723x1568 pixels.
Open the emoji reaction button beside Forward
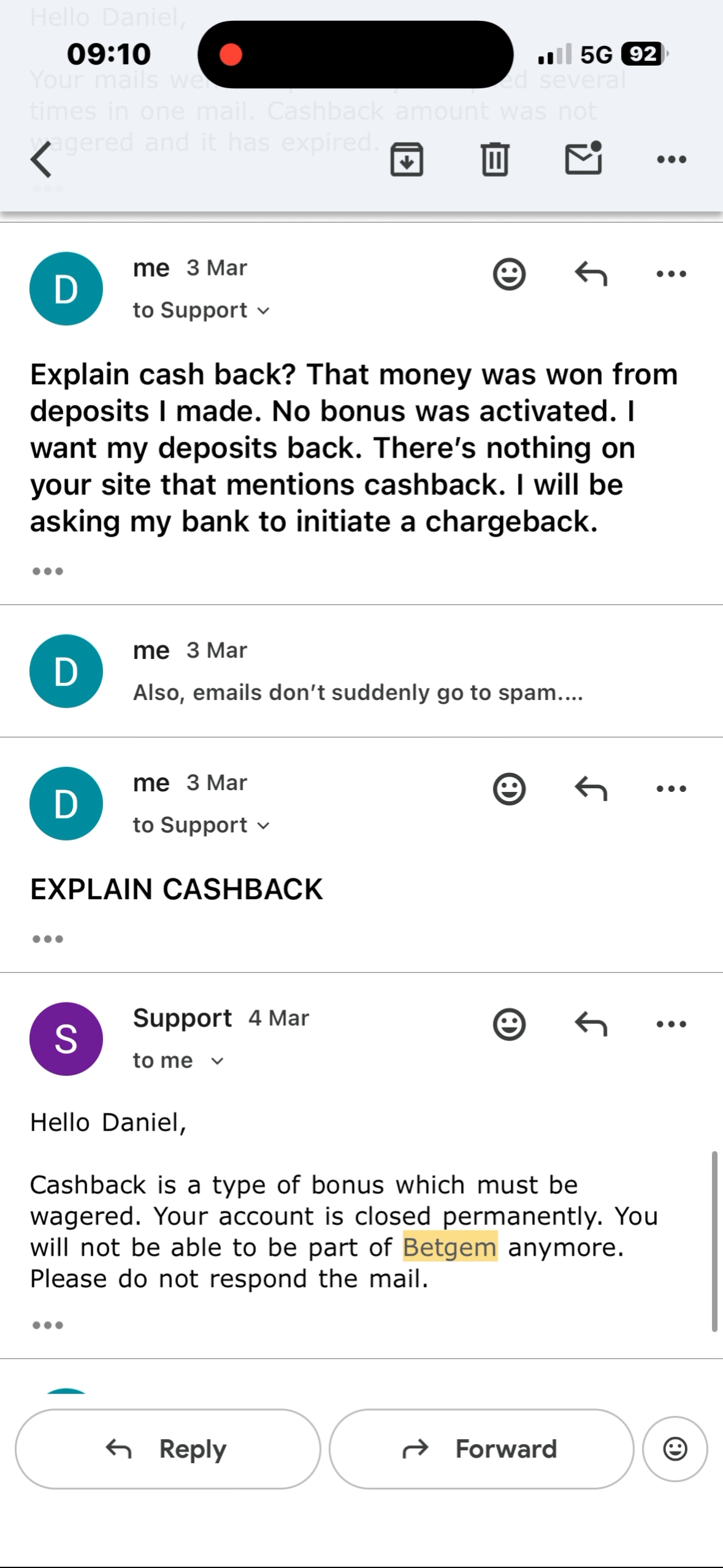click(675, 1448)
